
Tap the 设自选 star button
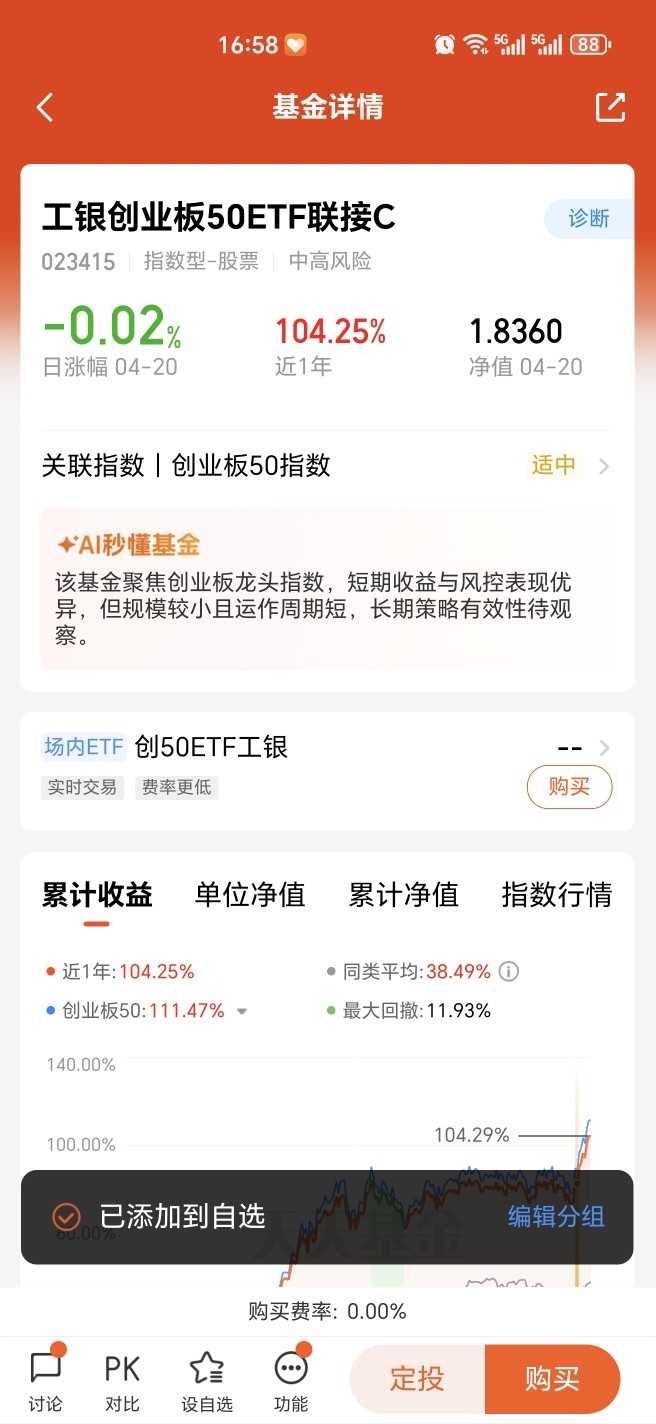tap(207, 1379)
